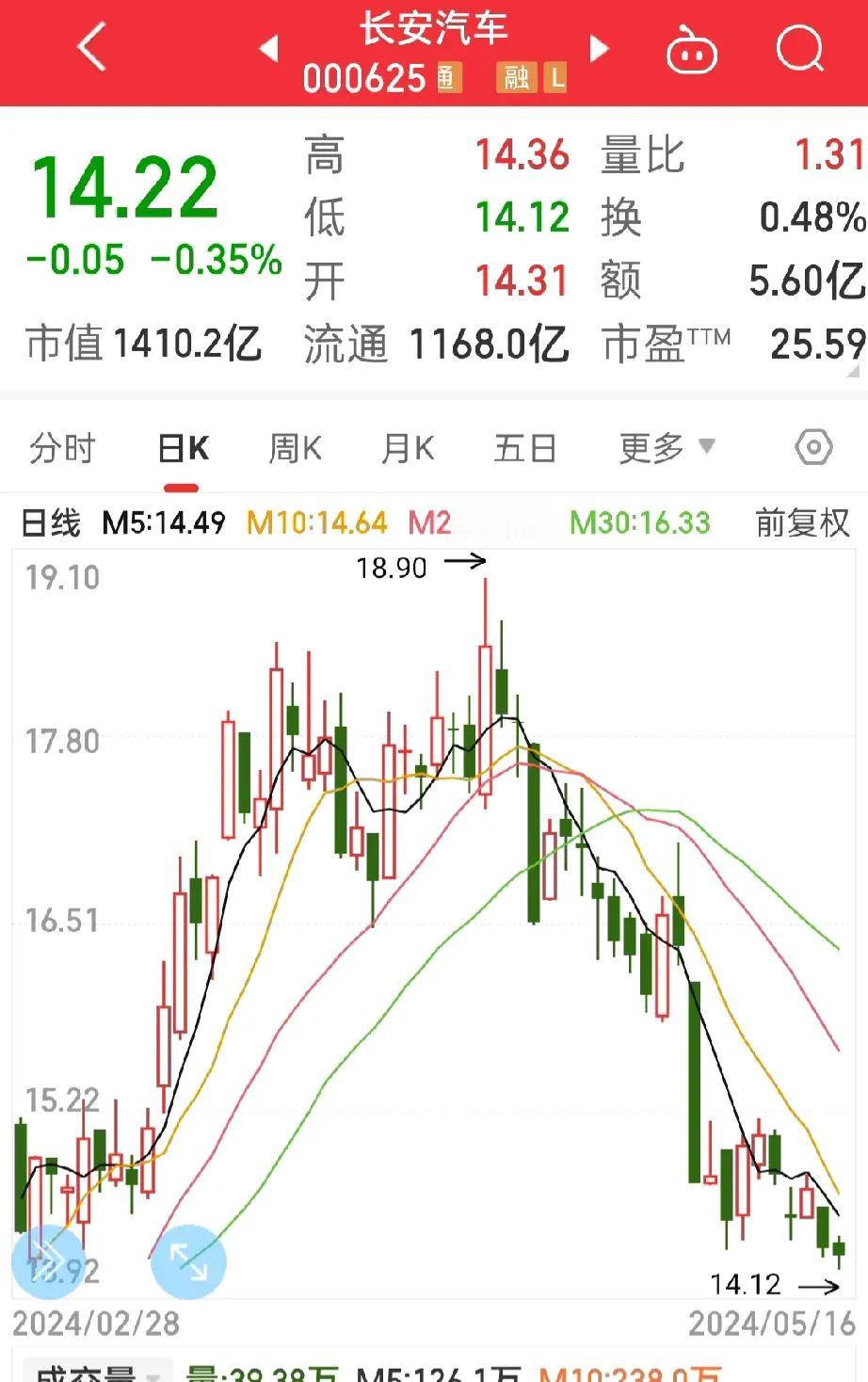Viewport: 868px width, 1382px height.
Task: Tap the double-chevron fast-forward chart icon
Action: pos(47,1262)
